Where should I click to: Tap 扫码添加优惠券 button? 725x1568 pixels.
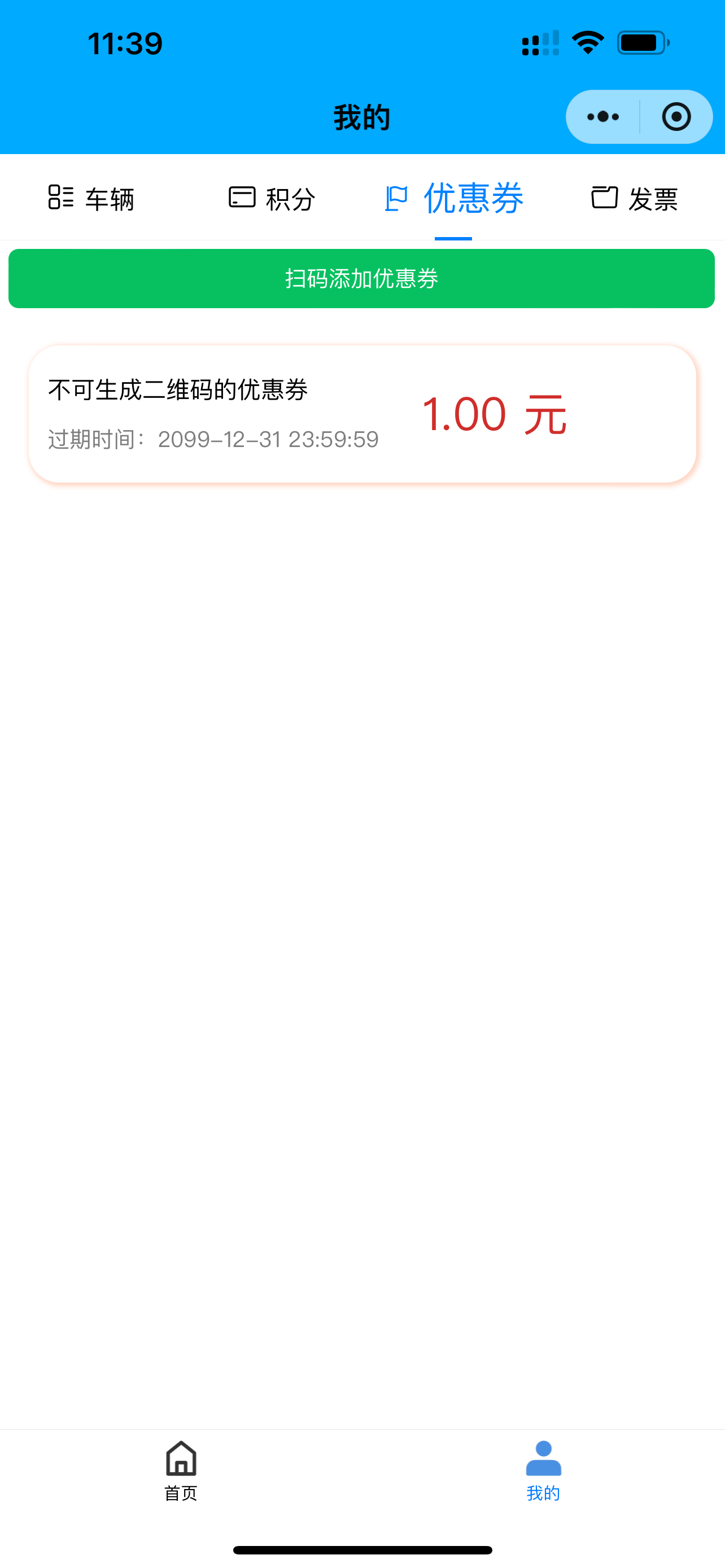[361, 279]
